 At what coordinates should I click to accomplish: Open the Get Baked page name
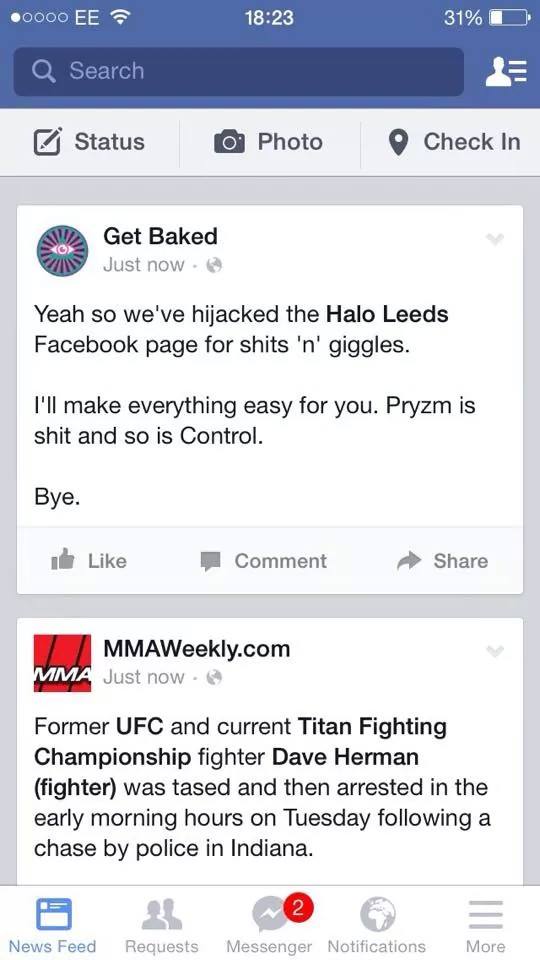click(160, 236)
